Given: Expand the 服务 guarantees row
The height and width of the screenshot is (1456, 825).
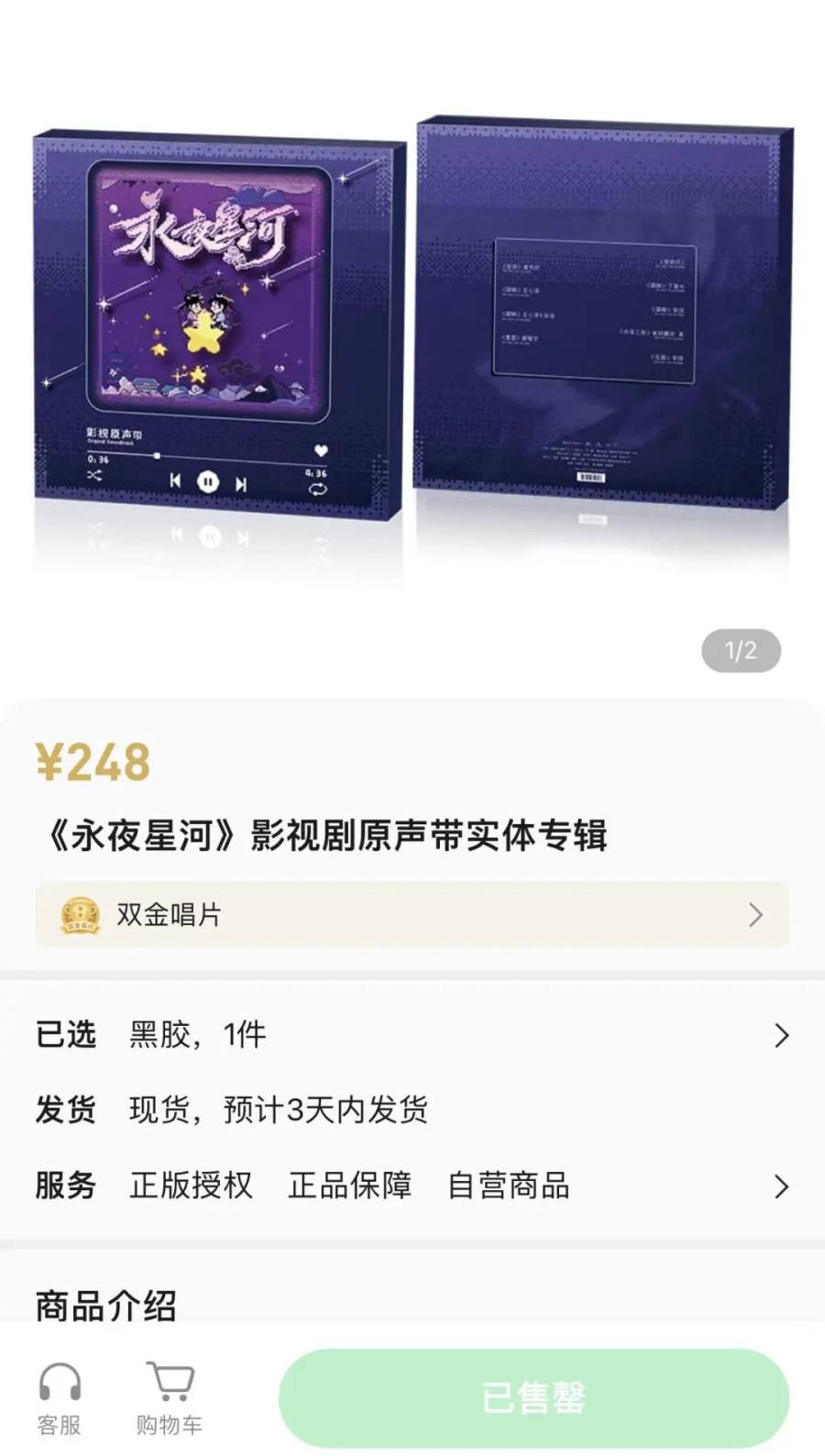Looking at the screenshot, I should pos(412,1186).
